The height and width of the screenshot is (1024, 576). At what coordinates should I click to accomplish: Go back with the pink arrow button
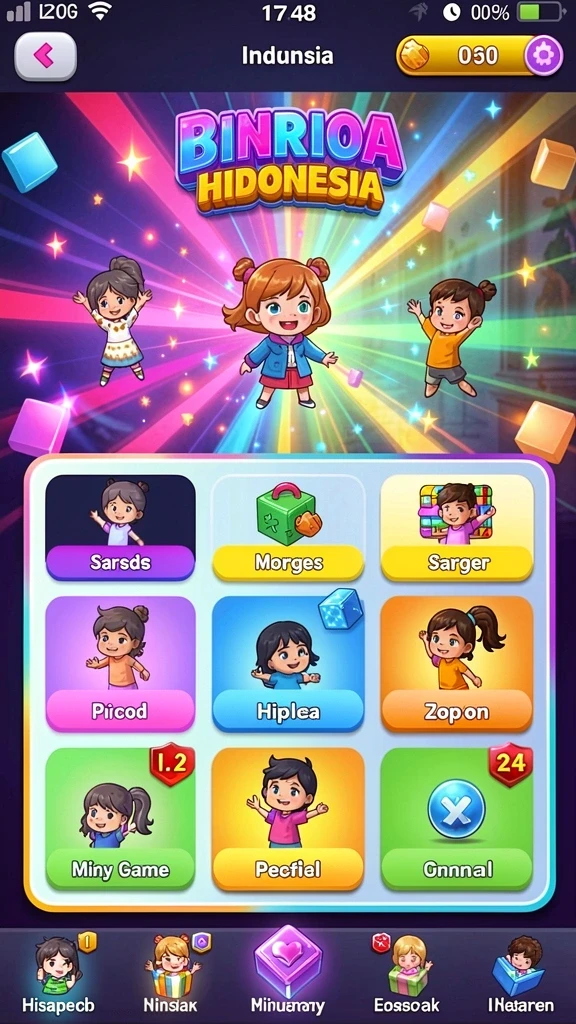pos(45,56)
